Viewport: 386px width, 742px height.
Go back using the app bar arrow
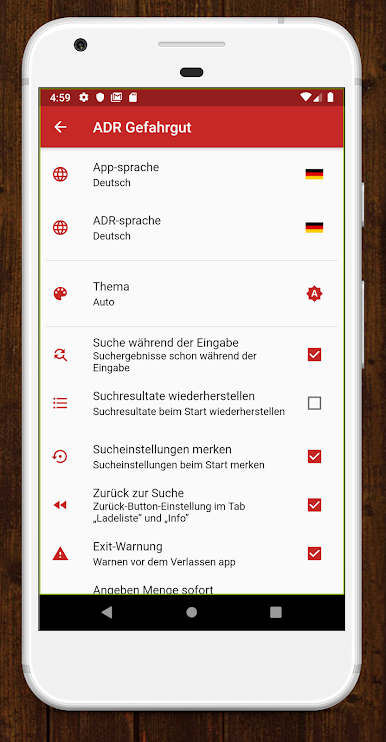tap(60, 127)
